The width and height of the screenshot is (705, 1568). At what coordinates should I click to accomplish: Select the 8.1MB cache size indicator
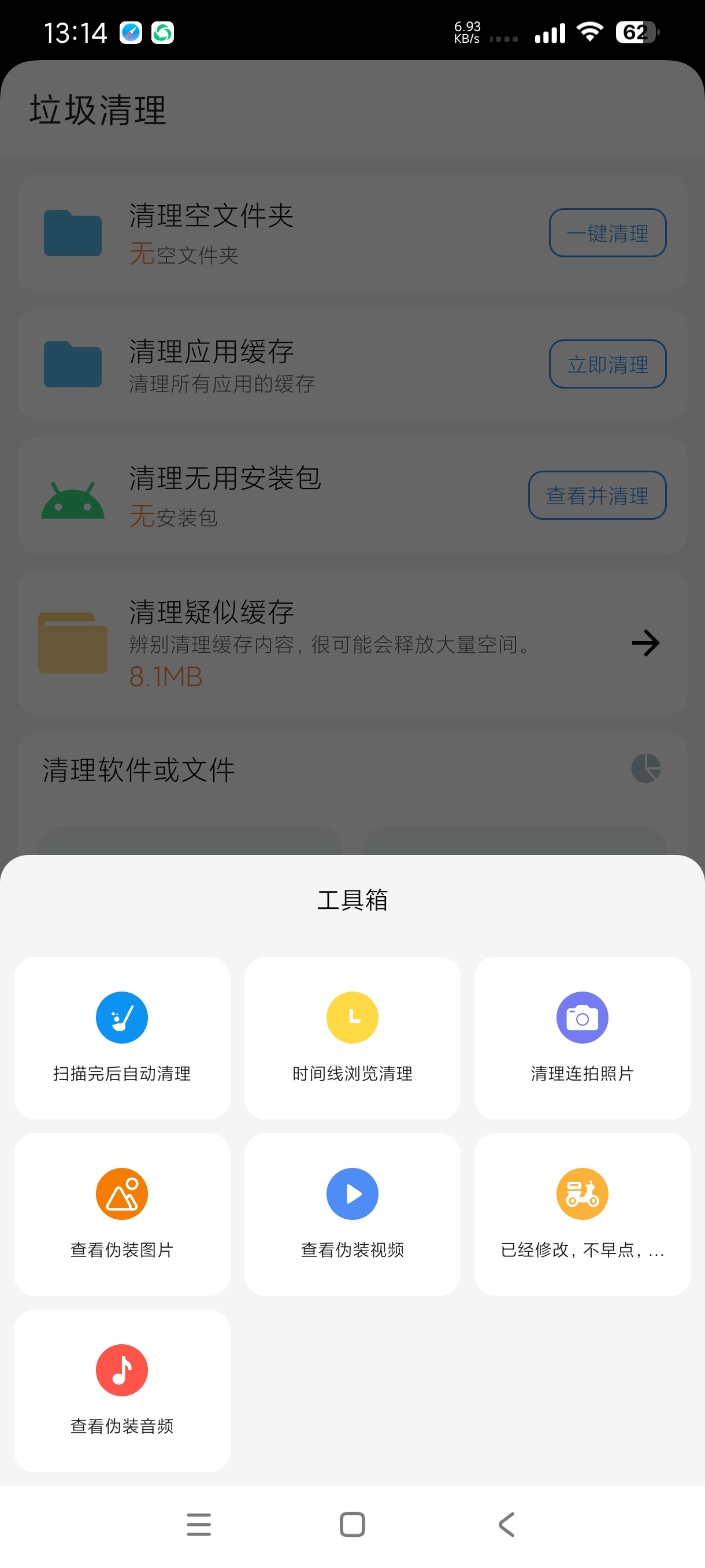[165, 676]
